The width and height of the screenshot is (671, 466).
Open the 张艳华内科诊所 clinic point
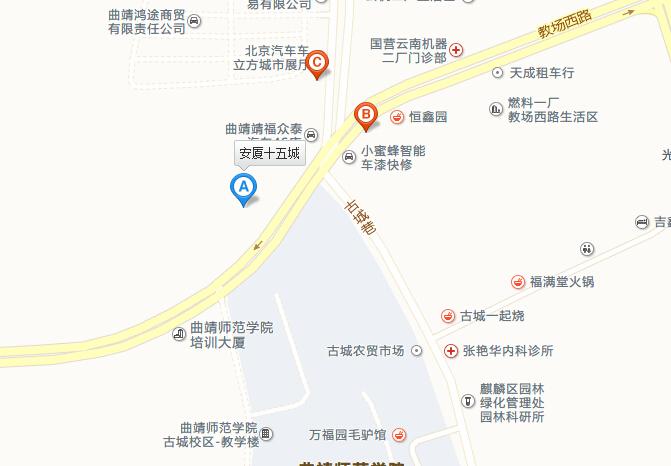(500, 351)
